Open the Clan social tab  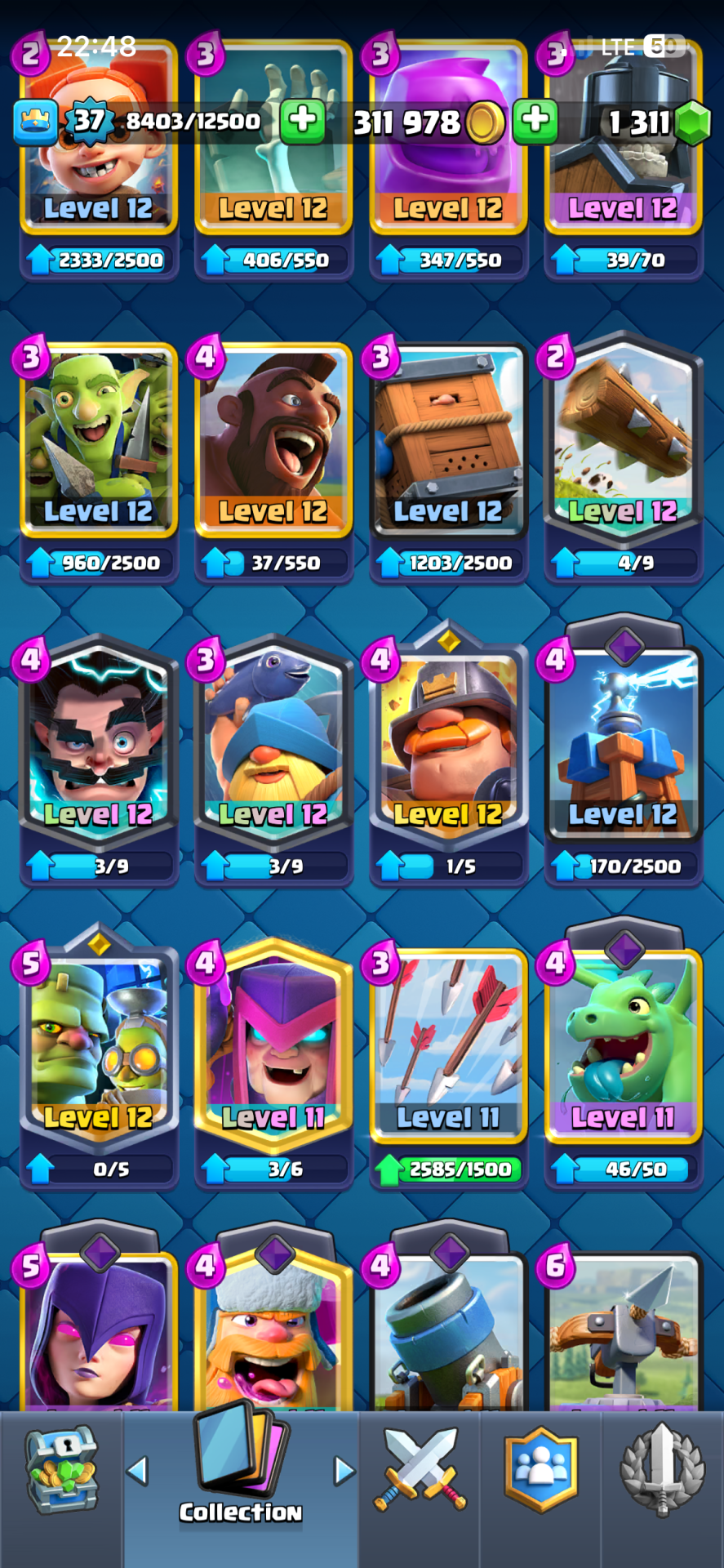click(540, 1470)
